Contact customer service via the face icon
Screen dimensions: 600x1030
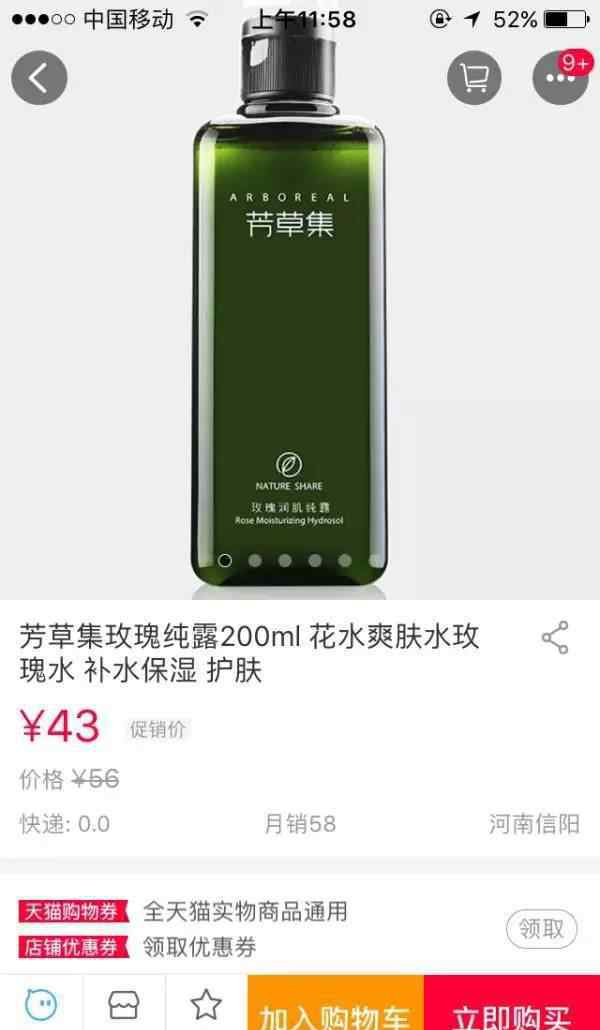tap(41, 1004)
